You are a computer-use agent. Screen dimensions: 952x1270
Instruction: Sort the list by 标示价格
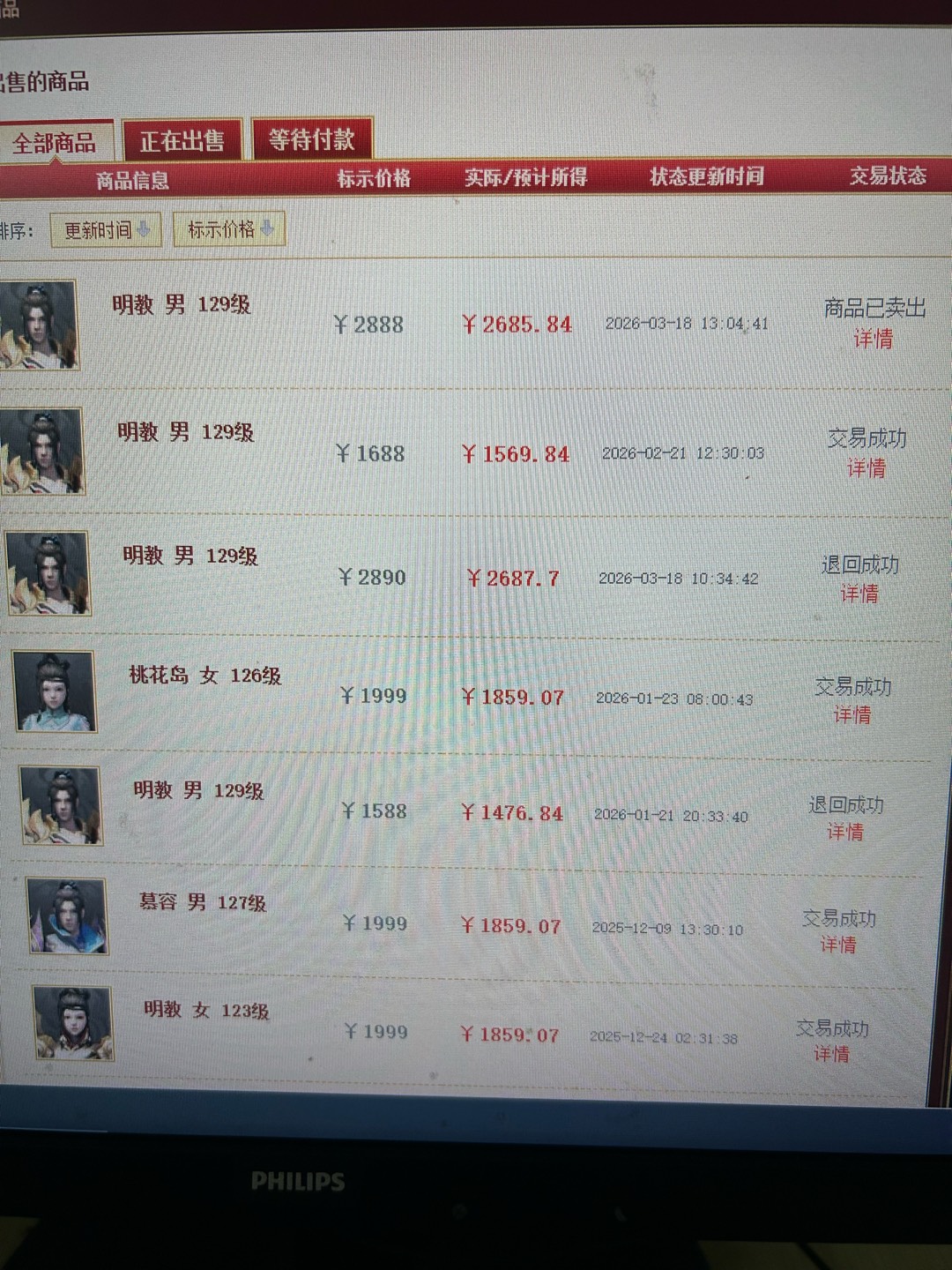point(229,229)
